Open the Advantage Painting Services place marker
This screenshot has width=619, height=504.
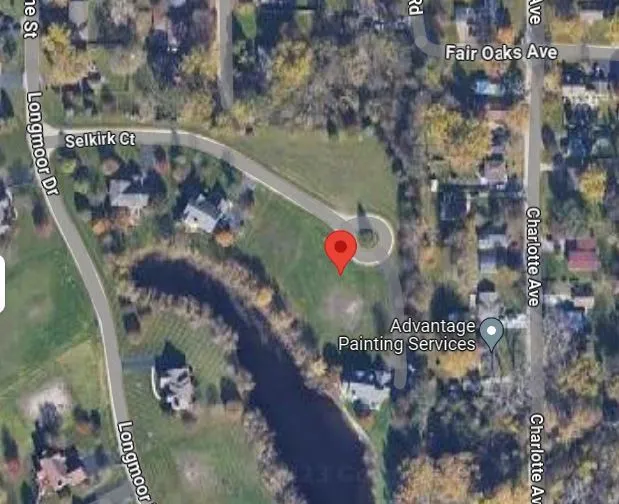(491, 333)
